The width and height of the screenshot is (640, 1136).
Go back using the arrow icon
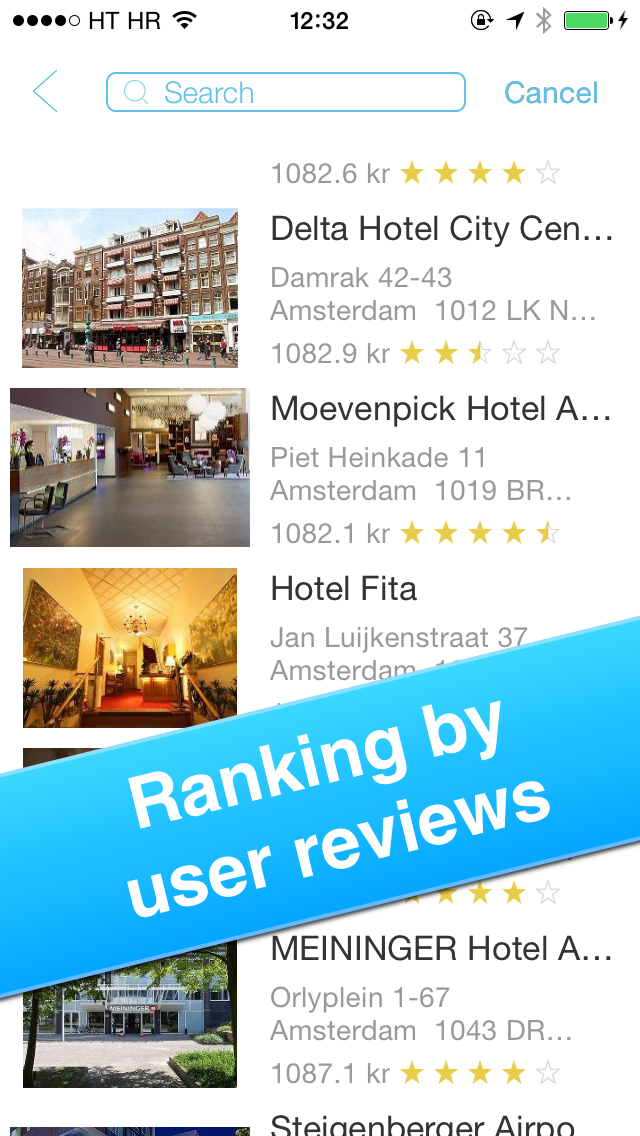pos(45,92)
